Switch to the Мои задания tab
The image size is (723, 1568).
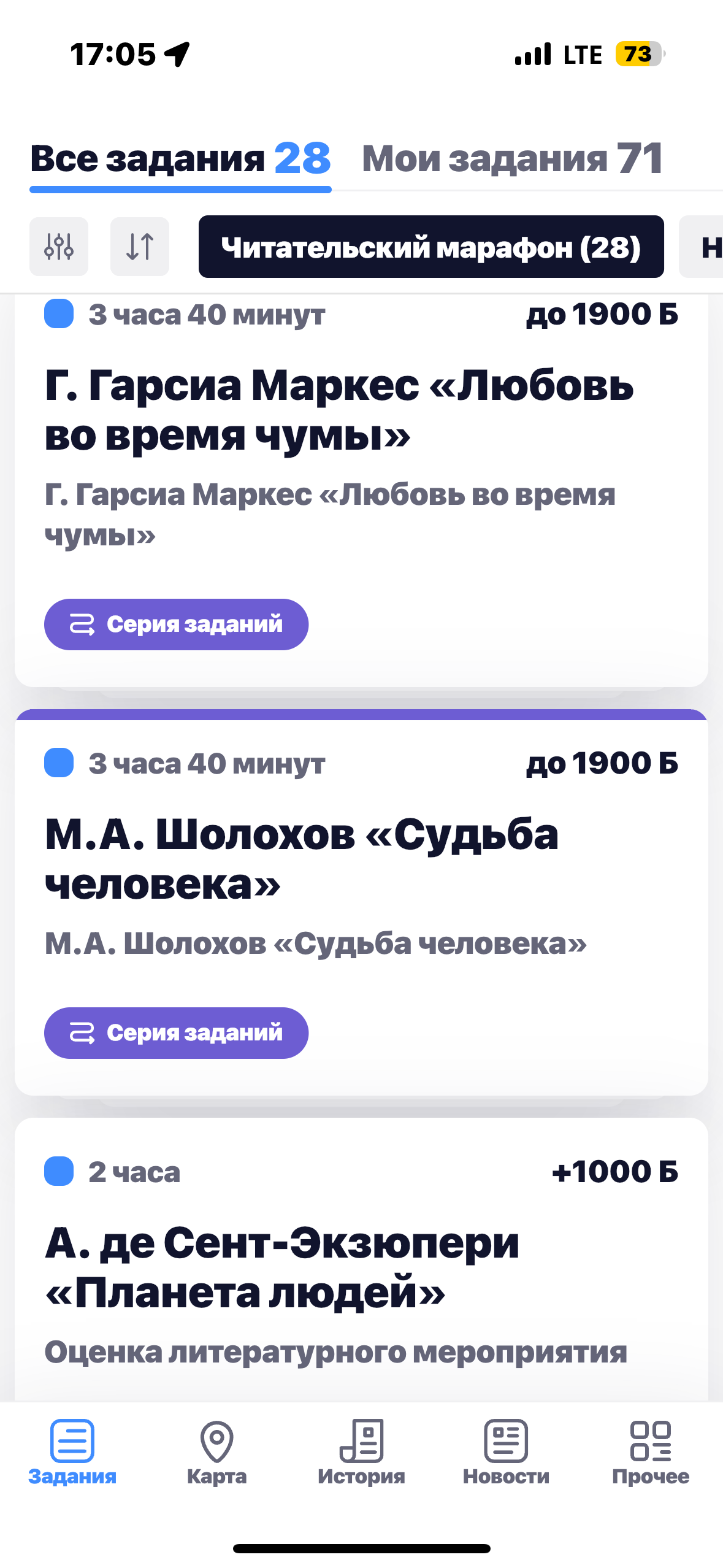point(512,158)
